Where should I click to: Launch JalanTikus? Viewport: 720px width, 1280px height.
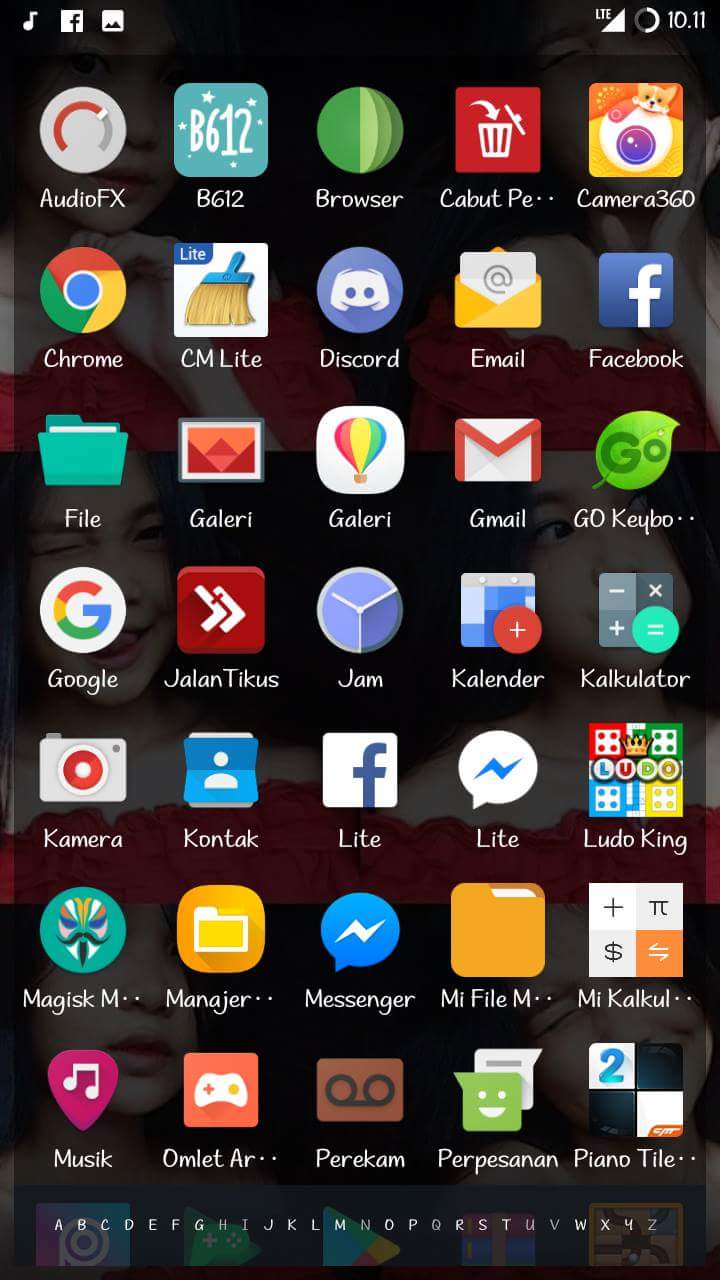tap(221, 611)
